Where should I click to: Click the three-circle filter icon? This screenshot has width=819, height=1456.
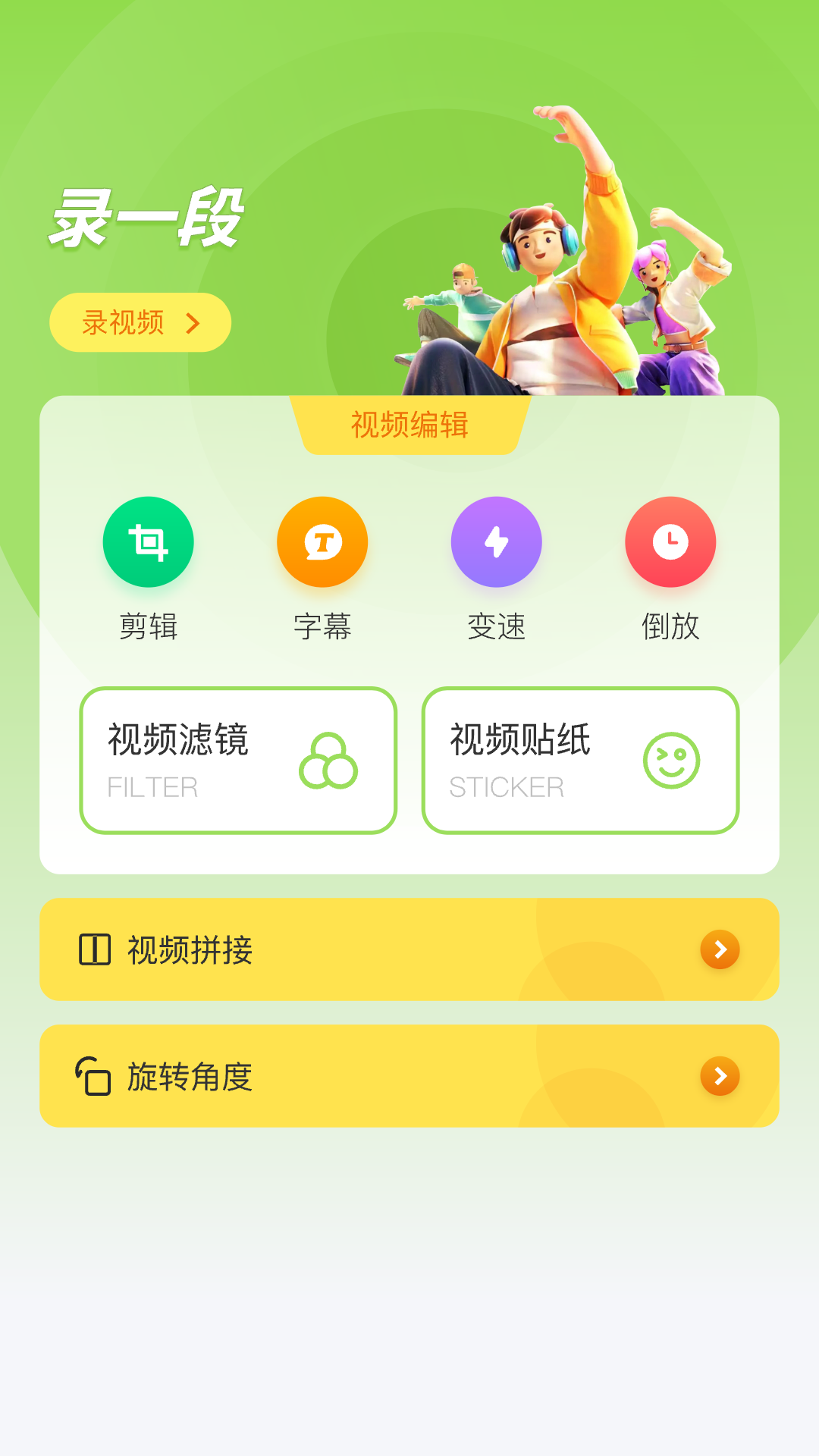[x=329, y=761]
